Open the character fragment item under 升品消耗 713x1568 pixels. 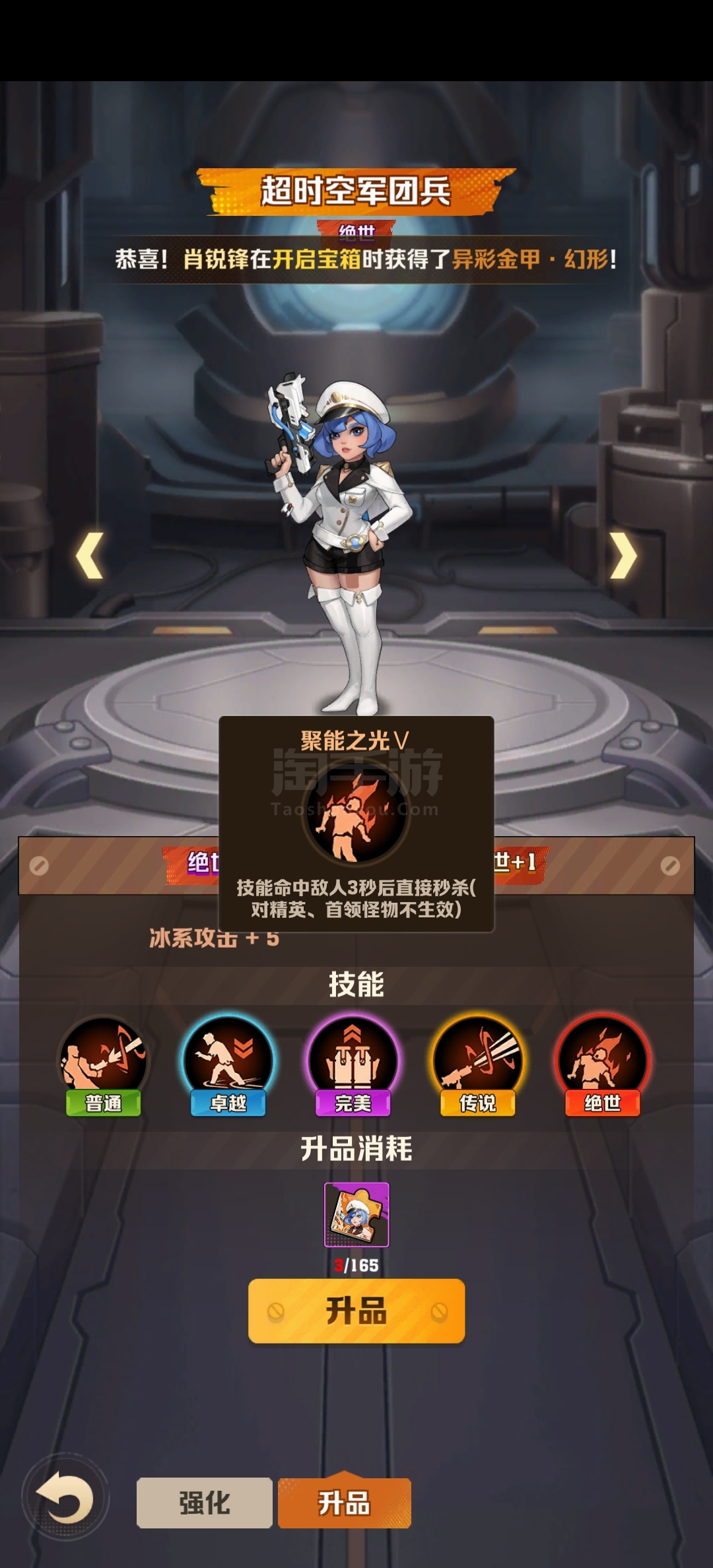pos(356,1214)
